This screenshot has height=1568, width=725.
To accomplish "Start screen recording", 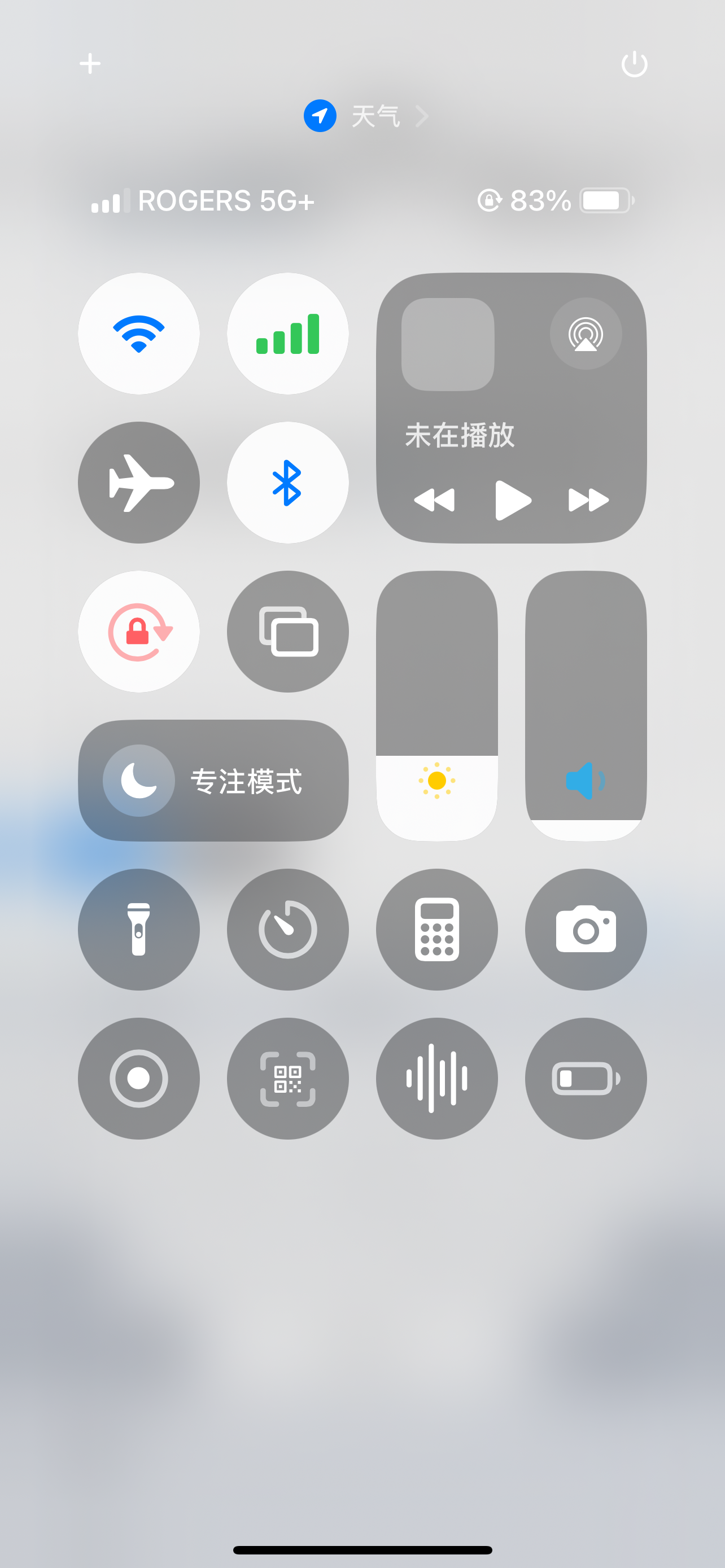I will click(x=139, y=1079).
